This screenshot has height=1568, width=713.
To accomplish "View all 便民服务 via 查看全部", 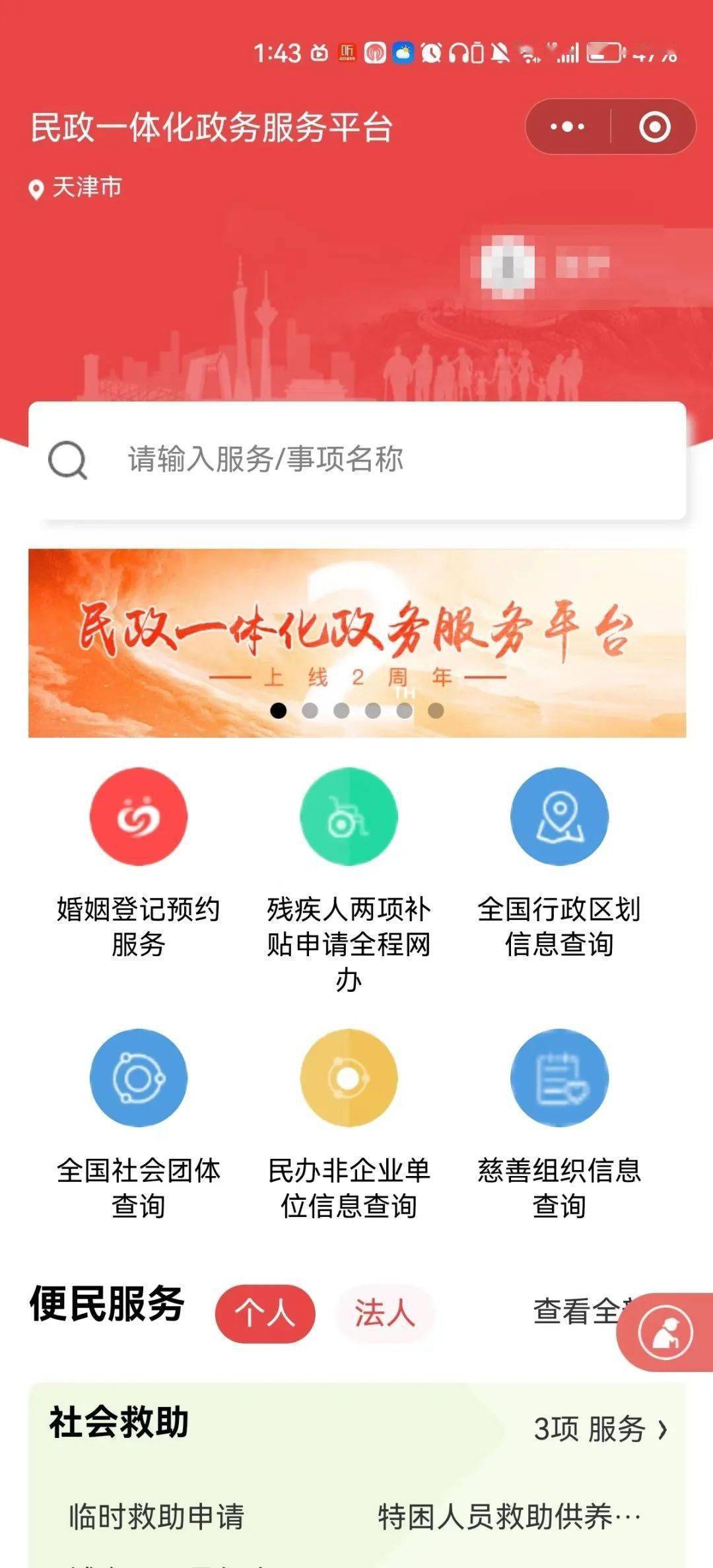I will 576,1311.
